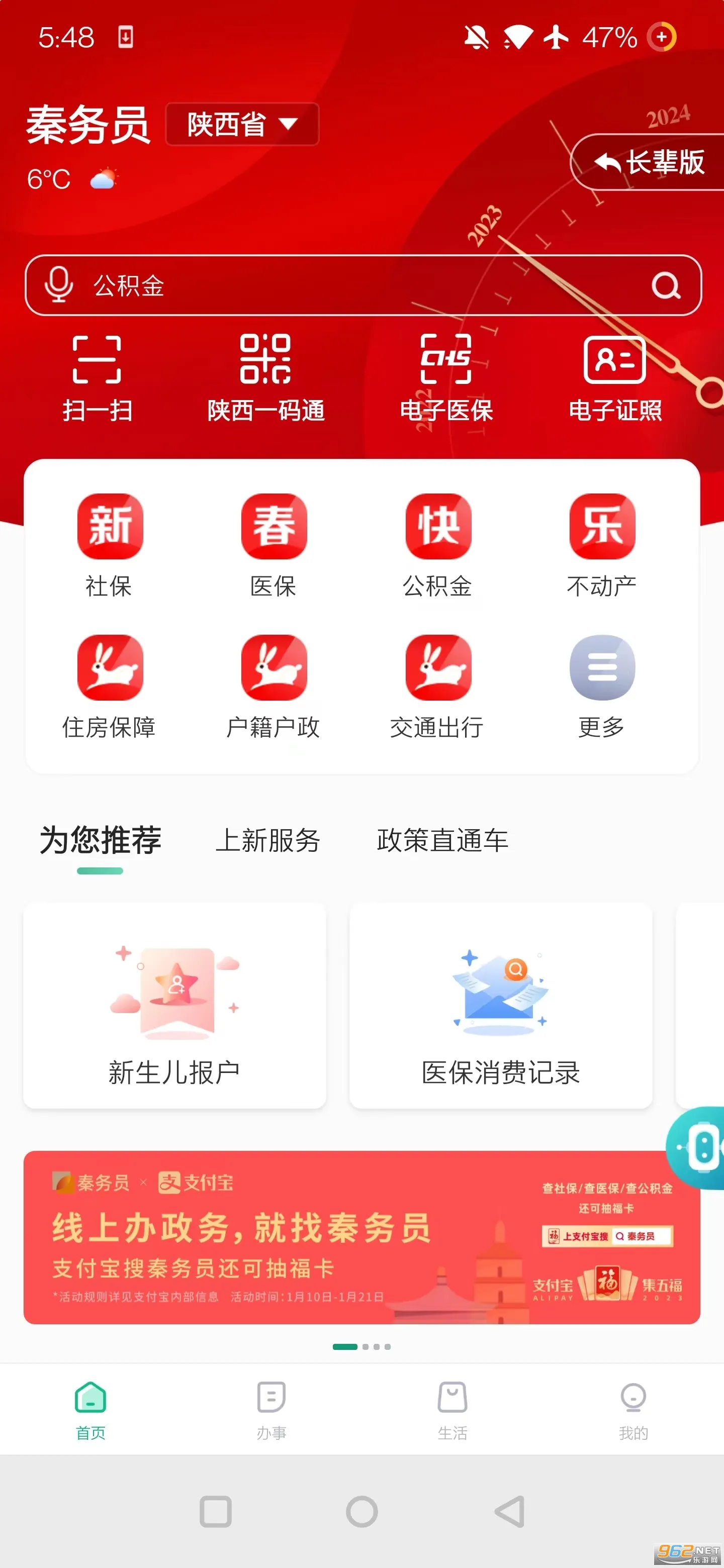Open 医保消费记录 card
The image size is (724, 1568).
(x=501, y=1006)
